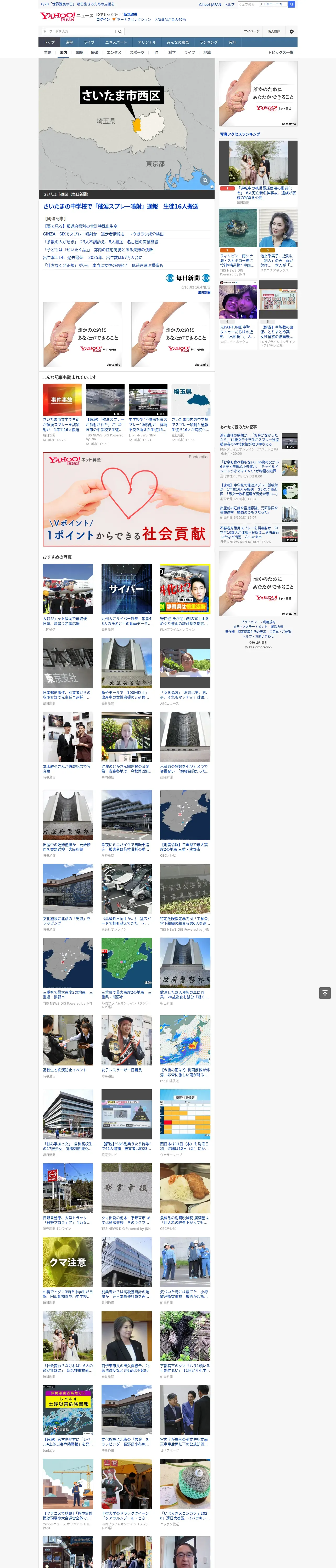
Task: Open the ランキング tab
Action: 209,42
